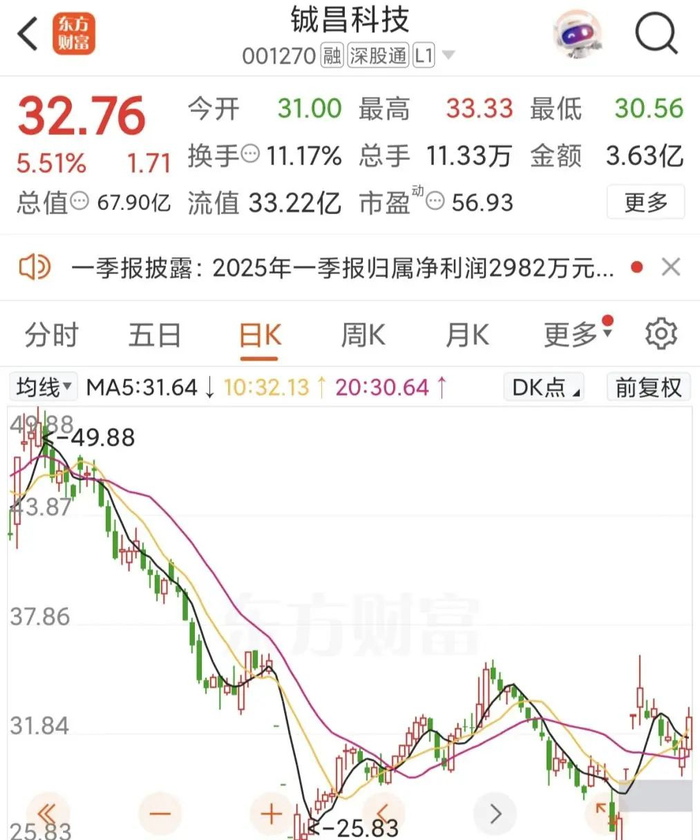Zoom out the chart with minus button
Viewport: 700px width, 840px height.
[x=160, y=814]
